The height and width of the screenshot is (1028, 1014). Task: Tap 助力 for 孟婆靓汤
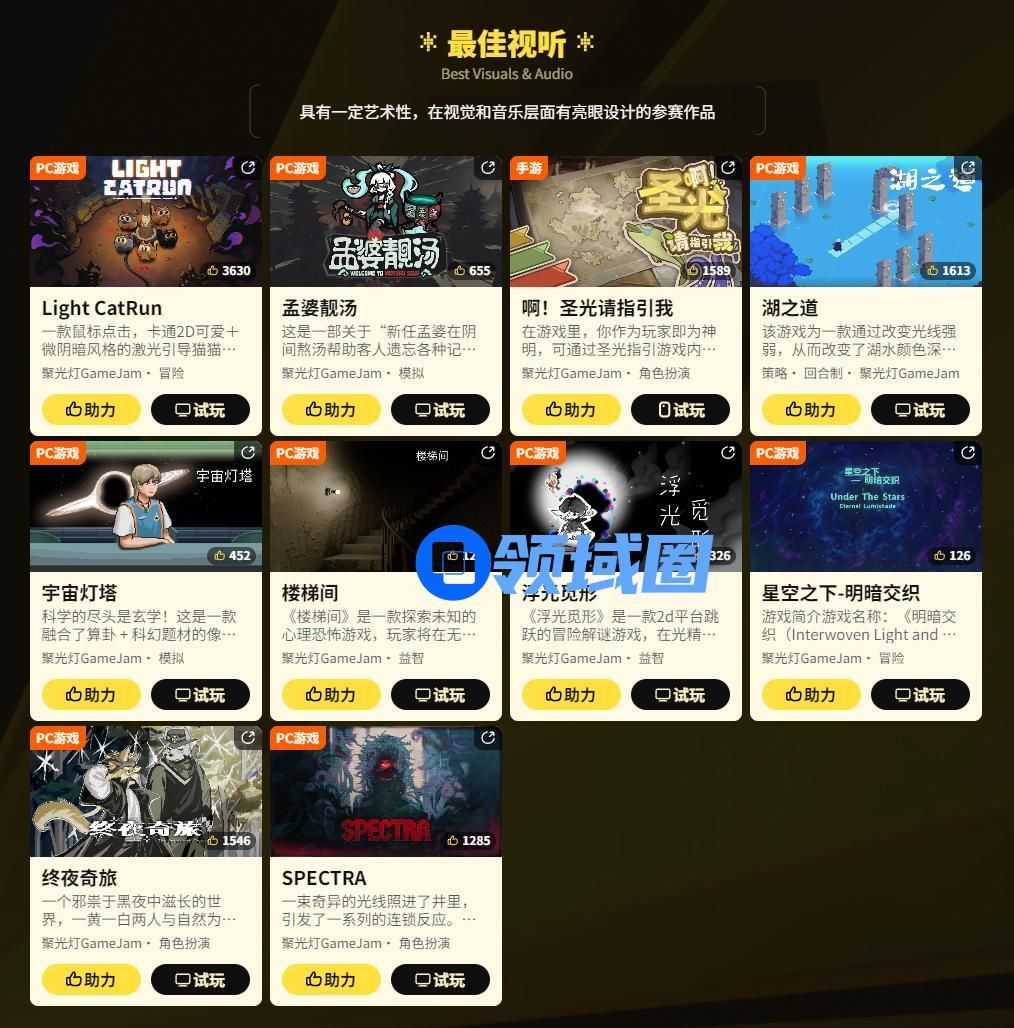331,409
